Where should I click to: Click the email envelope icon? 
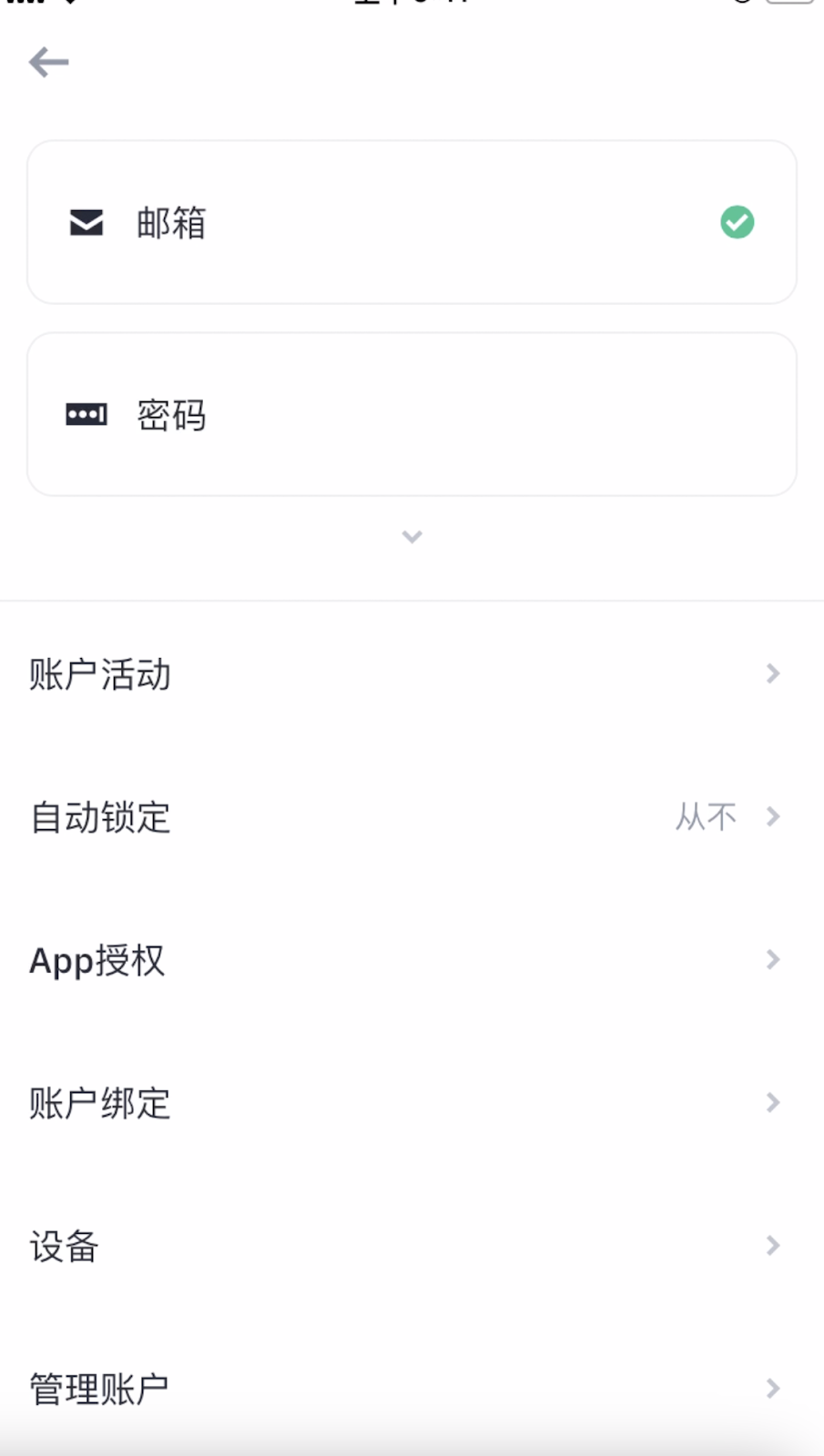pos(85,222)
